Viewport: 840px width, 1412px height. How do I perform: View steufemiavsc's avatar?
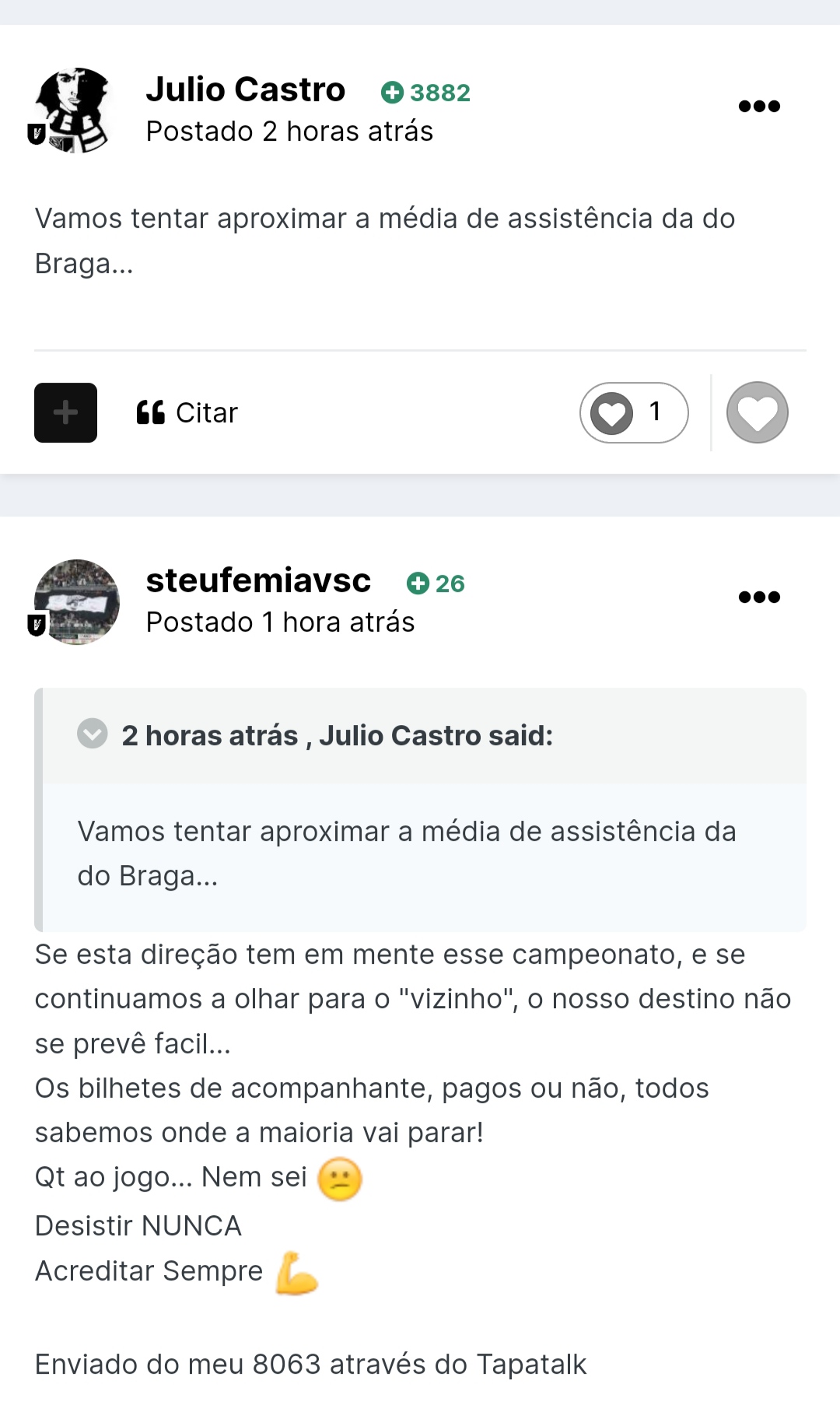tap(76, 601)
